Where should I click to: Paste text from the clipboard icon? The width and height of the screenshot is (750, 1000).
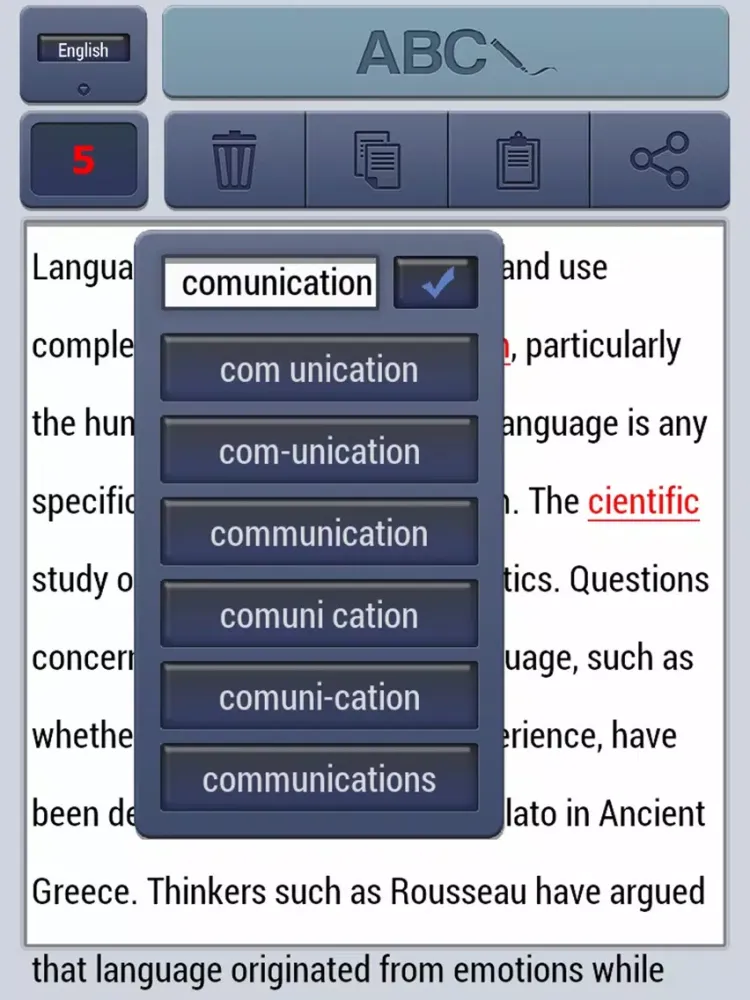click(518, 160)
